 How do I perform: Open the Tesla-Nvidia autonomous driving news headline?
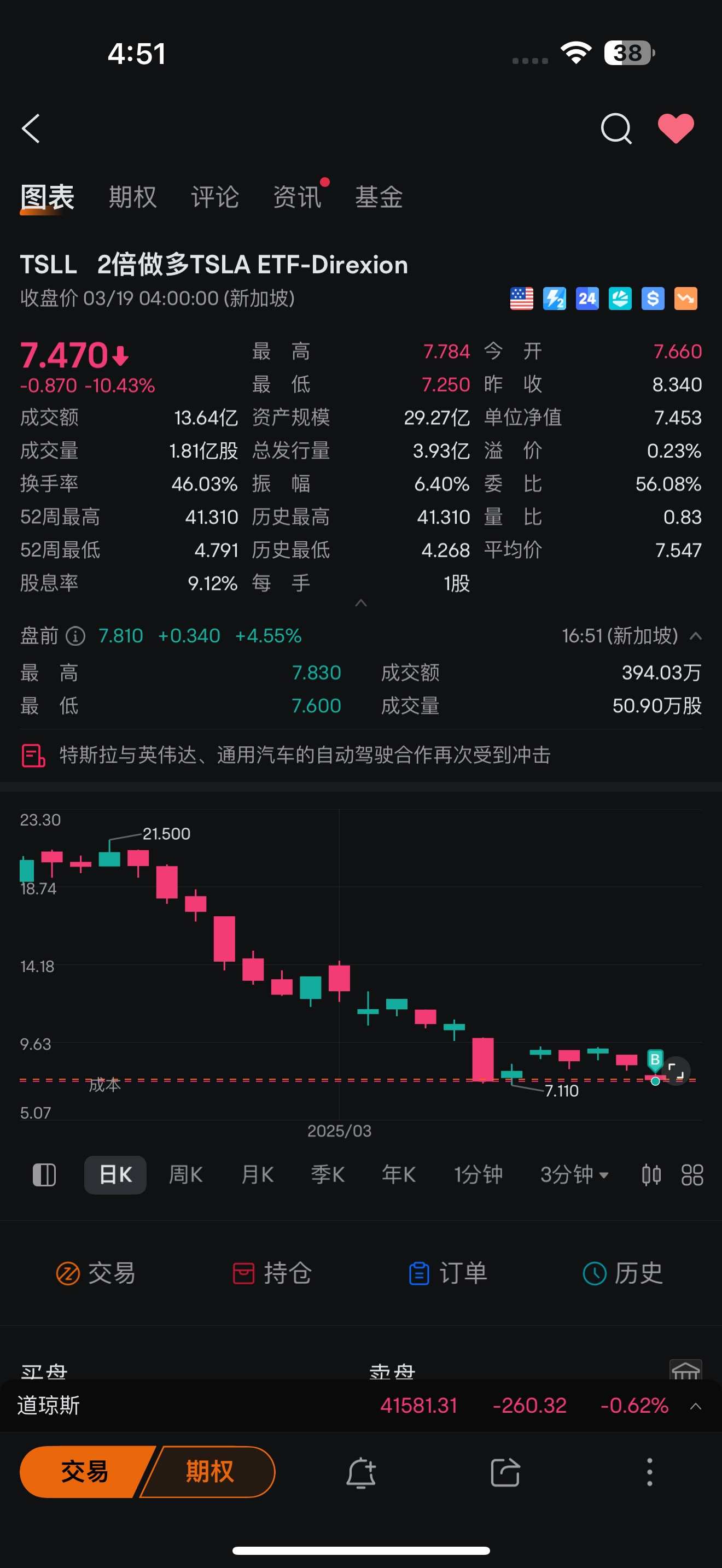pyautogui.click(x=304, y=755)
